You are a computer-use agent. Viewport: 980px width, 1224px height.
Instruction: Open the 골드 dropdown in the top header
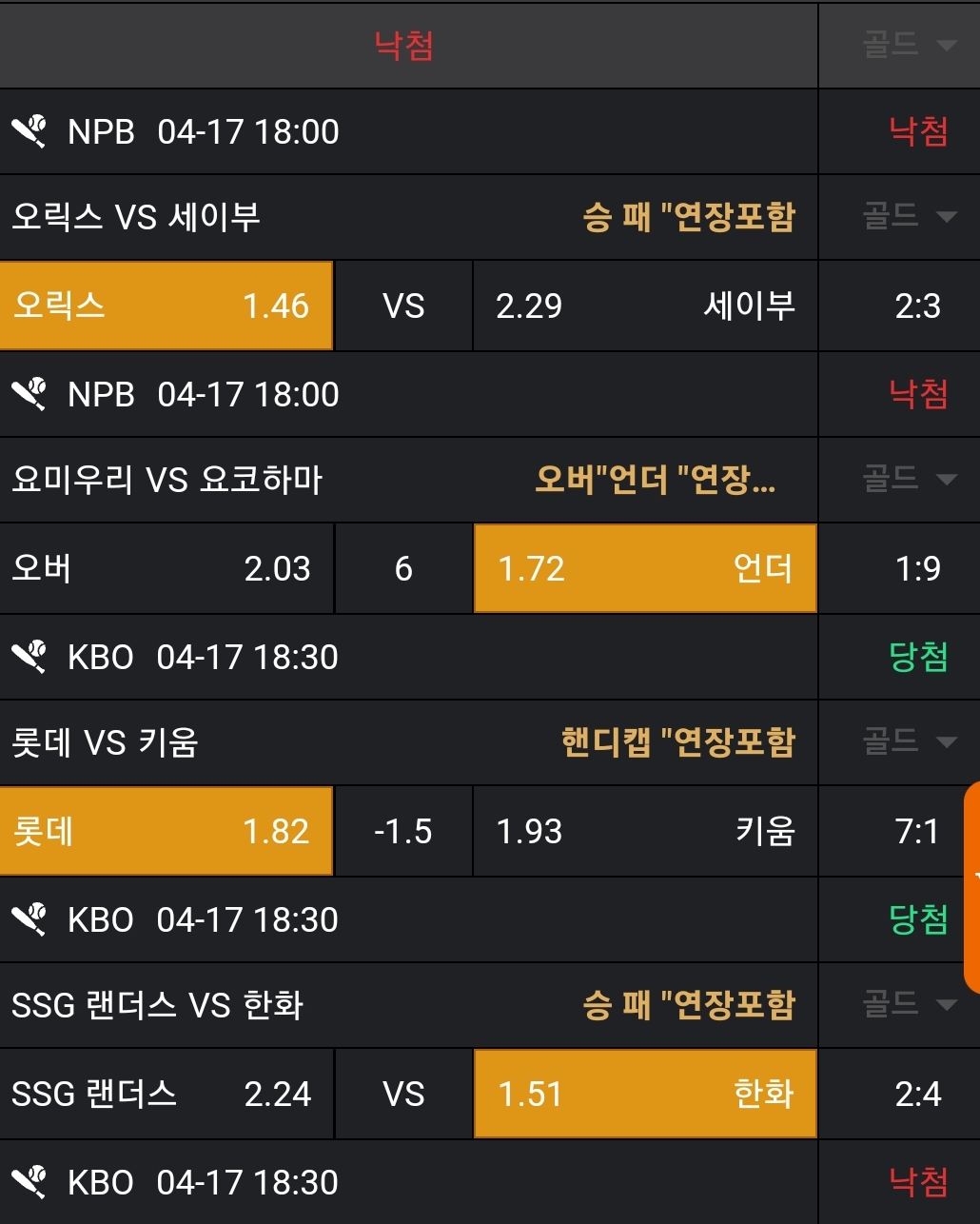(909, 45)
